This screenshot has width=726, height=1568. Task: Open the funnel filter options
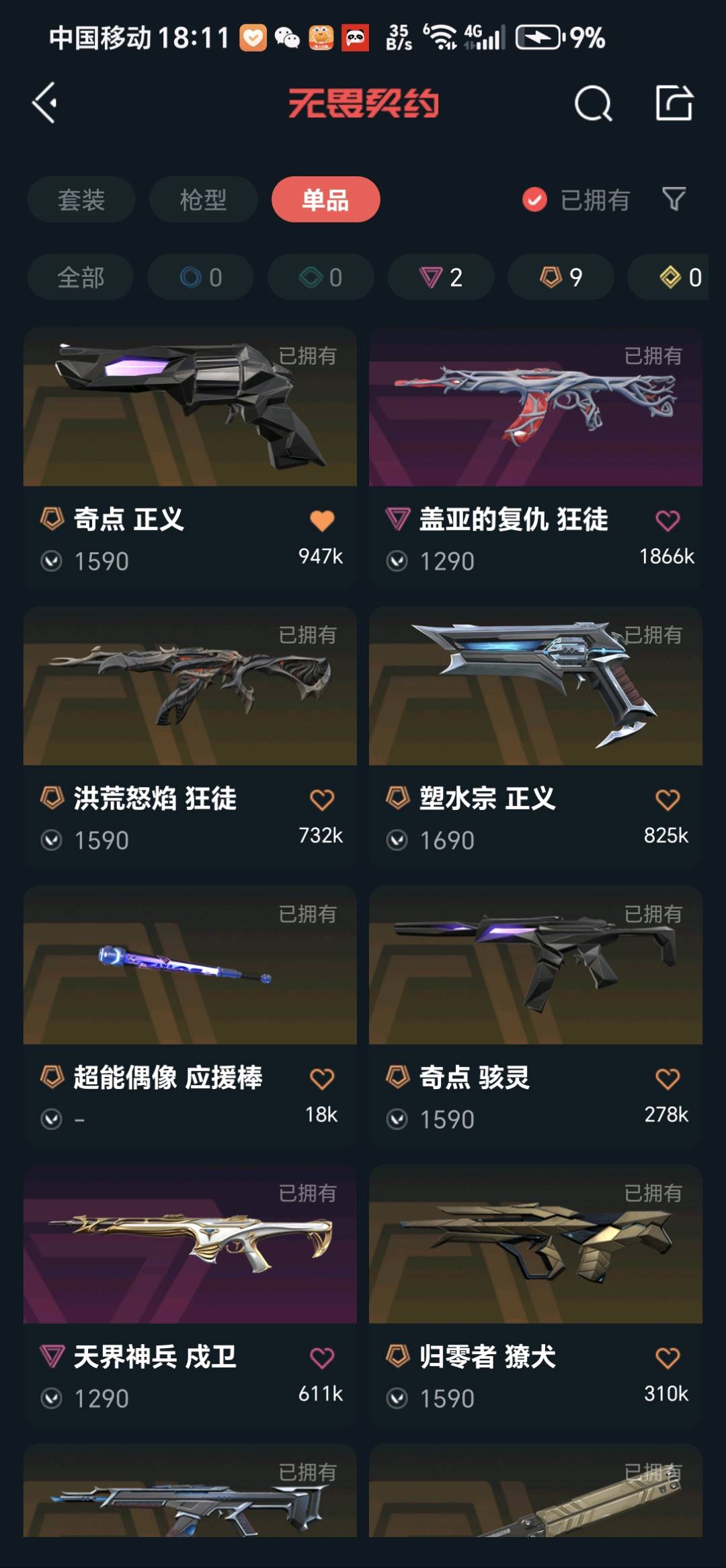[x=674, y=199]
